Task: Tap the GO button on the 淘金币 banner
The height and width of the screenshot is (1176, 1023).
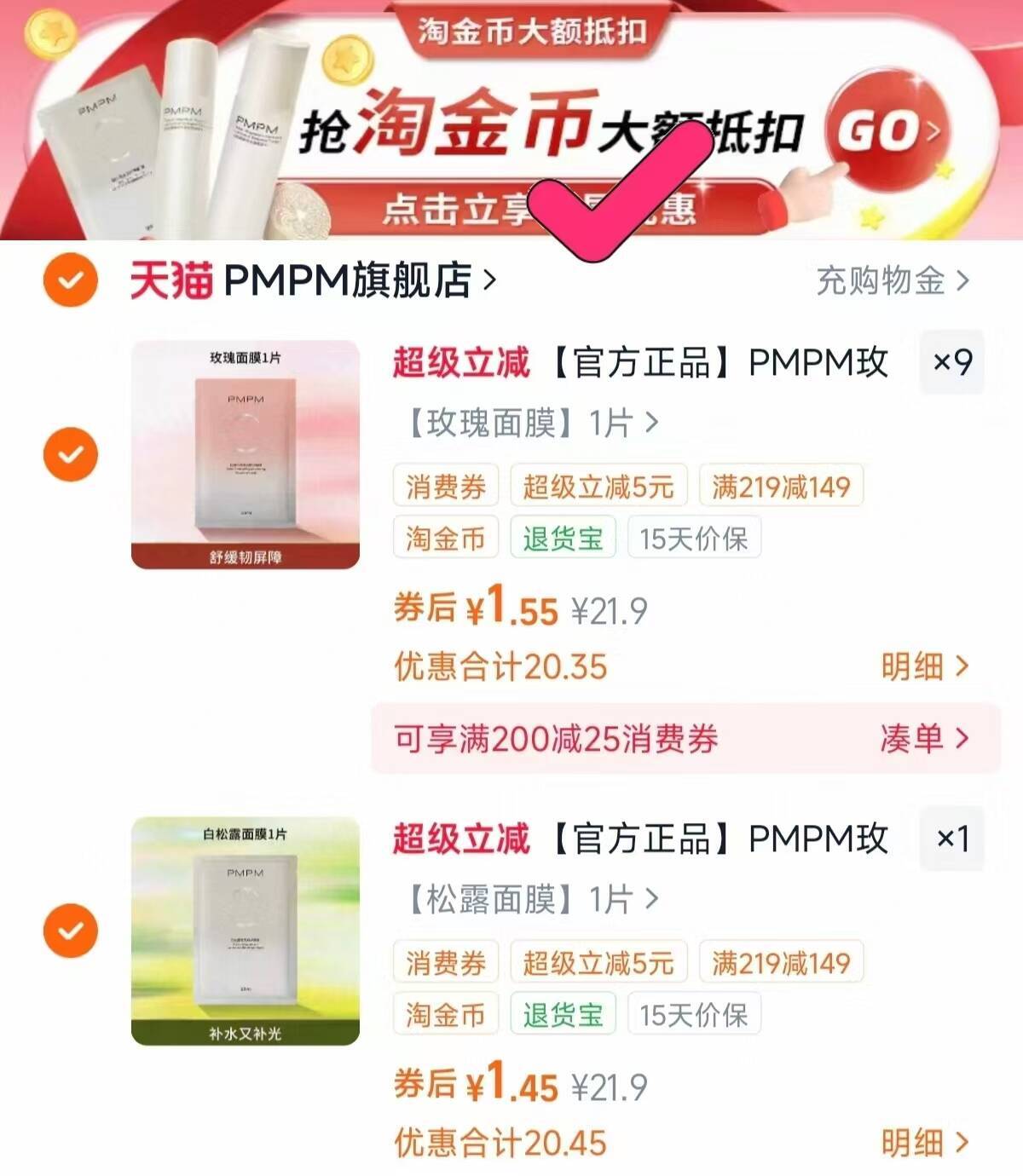Action: point(887,130)
